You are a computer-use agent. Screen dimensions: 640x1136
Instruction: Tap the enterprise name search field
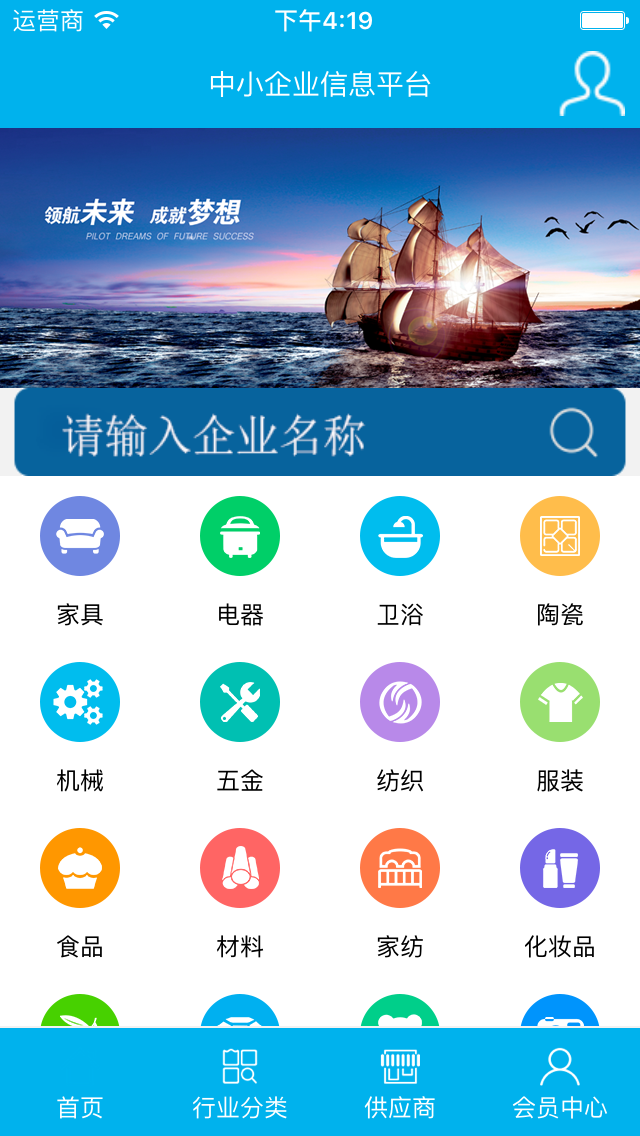280,435
